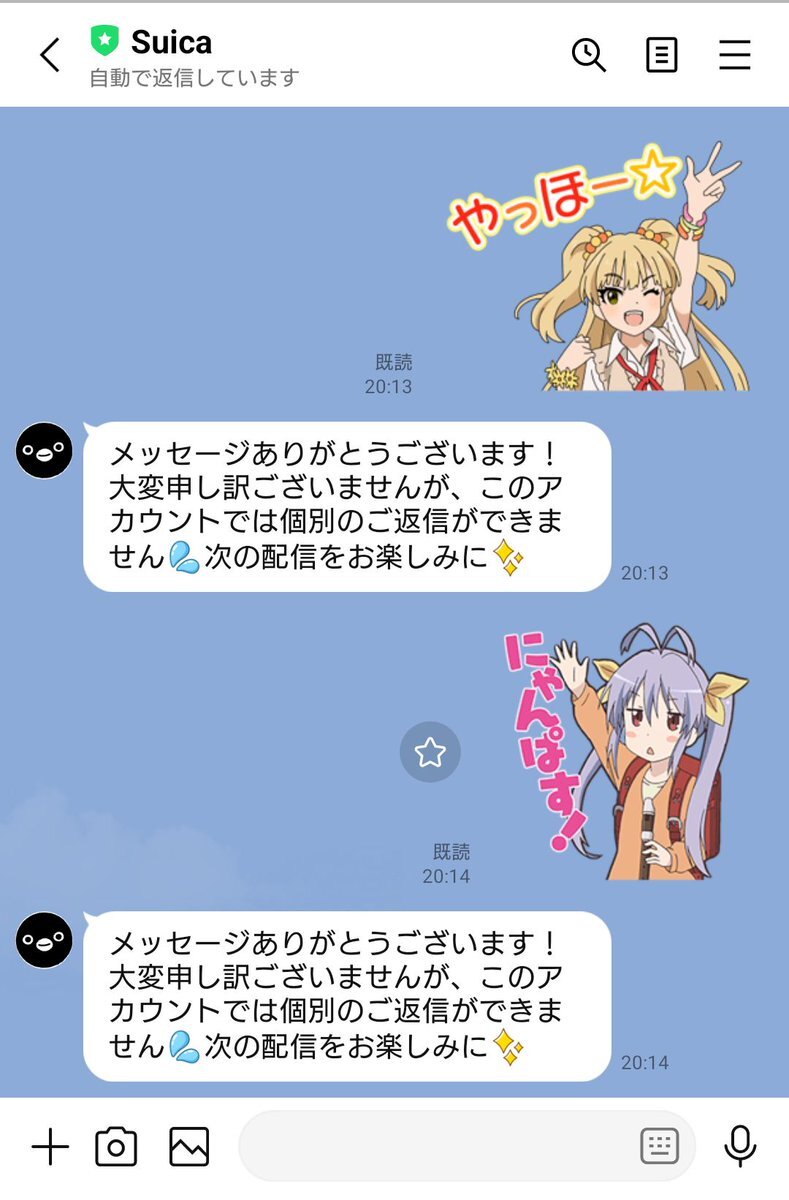Select the 20:14 auto-reply message bubble
This screenshot has width=789, height=1200.
345,995
